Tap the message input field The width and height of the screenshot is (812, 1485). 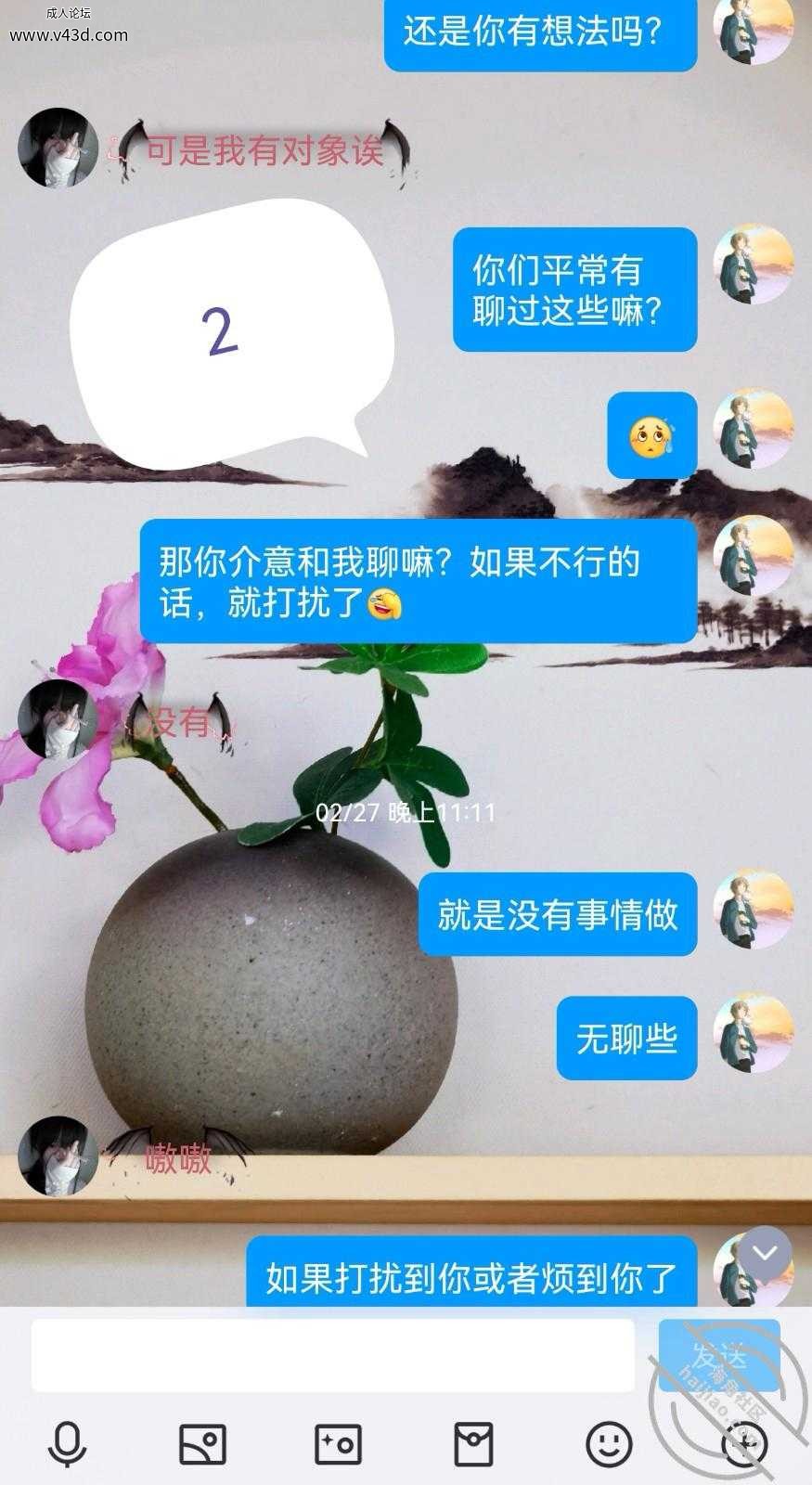point(332,1356)
